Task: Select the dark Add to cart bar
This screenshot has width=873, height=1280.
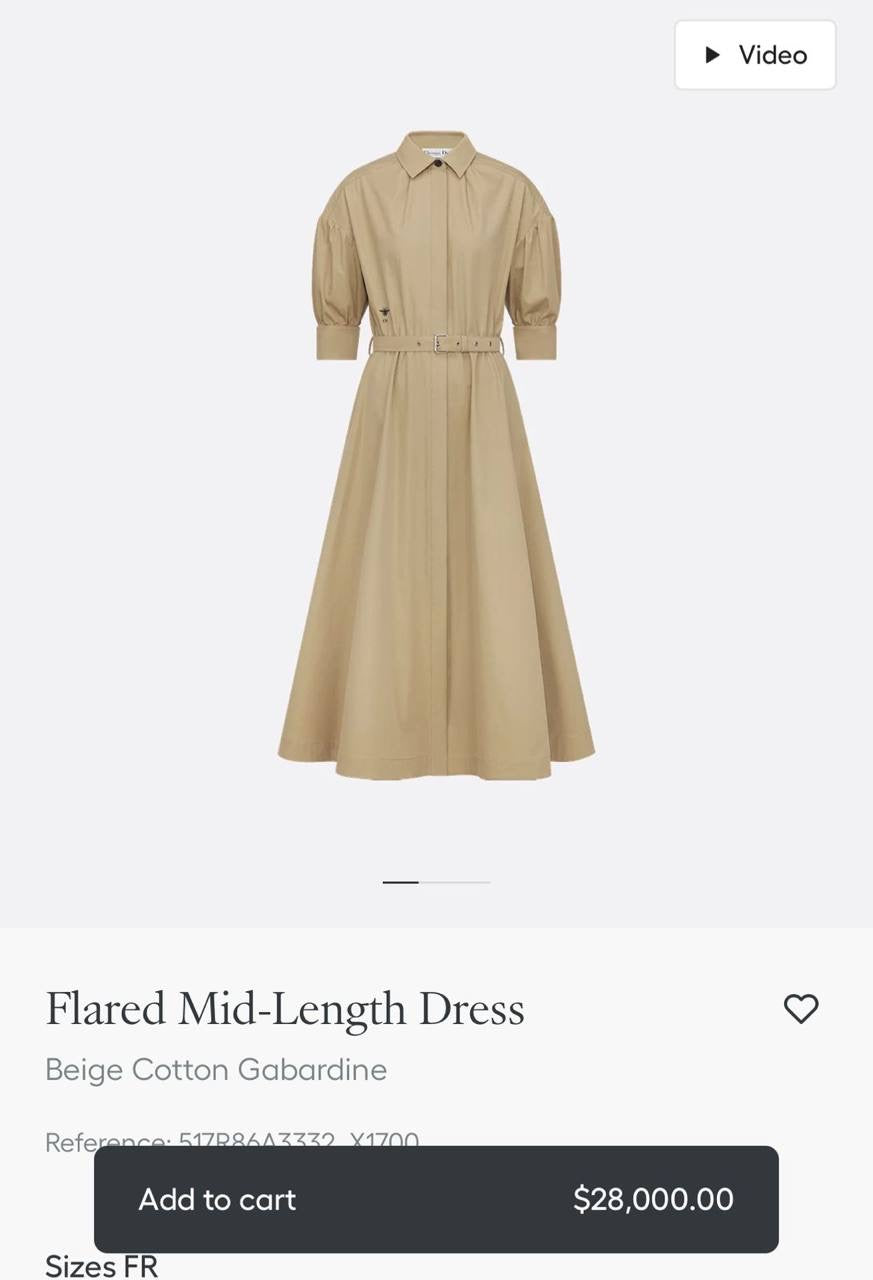Action: [435, 1199]
